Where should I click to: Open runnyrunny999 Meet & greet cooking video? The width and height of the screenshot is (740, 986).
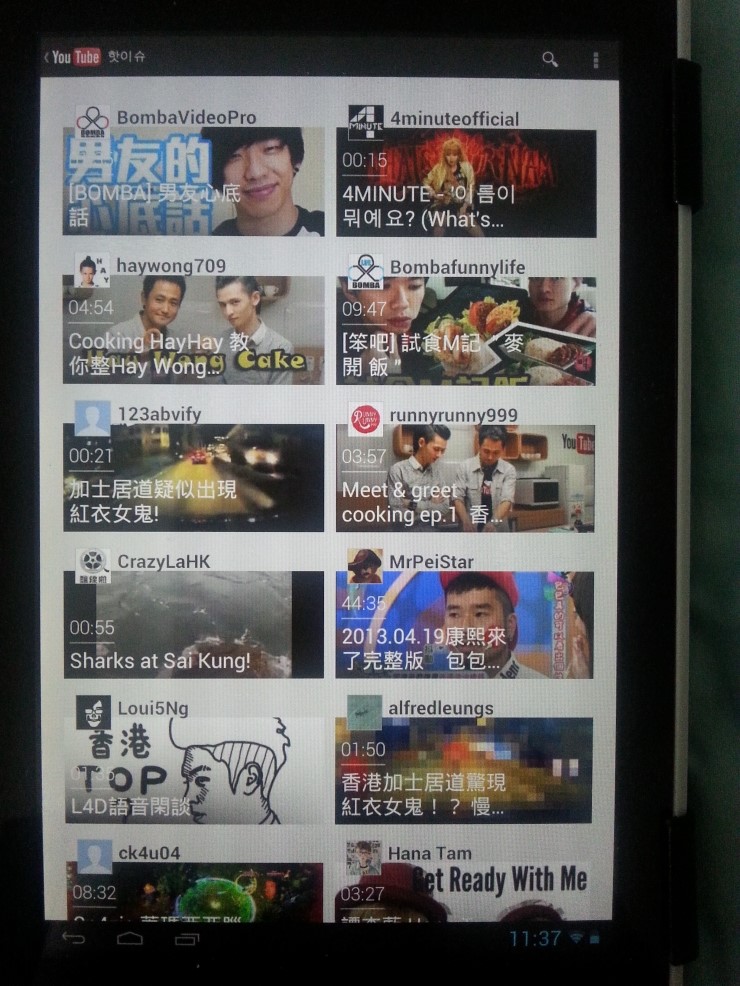pyautogui.click(x=465, y=477)
